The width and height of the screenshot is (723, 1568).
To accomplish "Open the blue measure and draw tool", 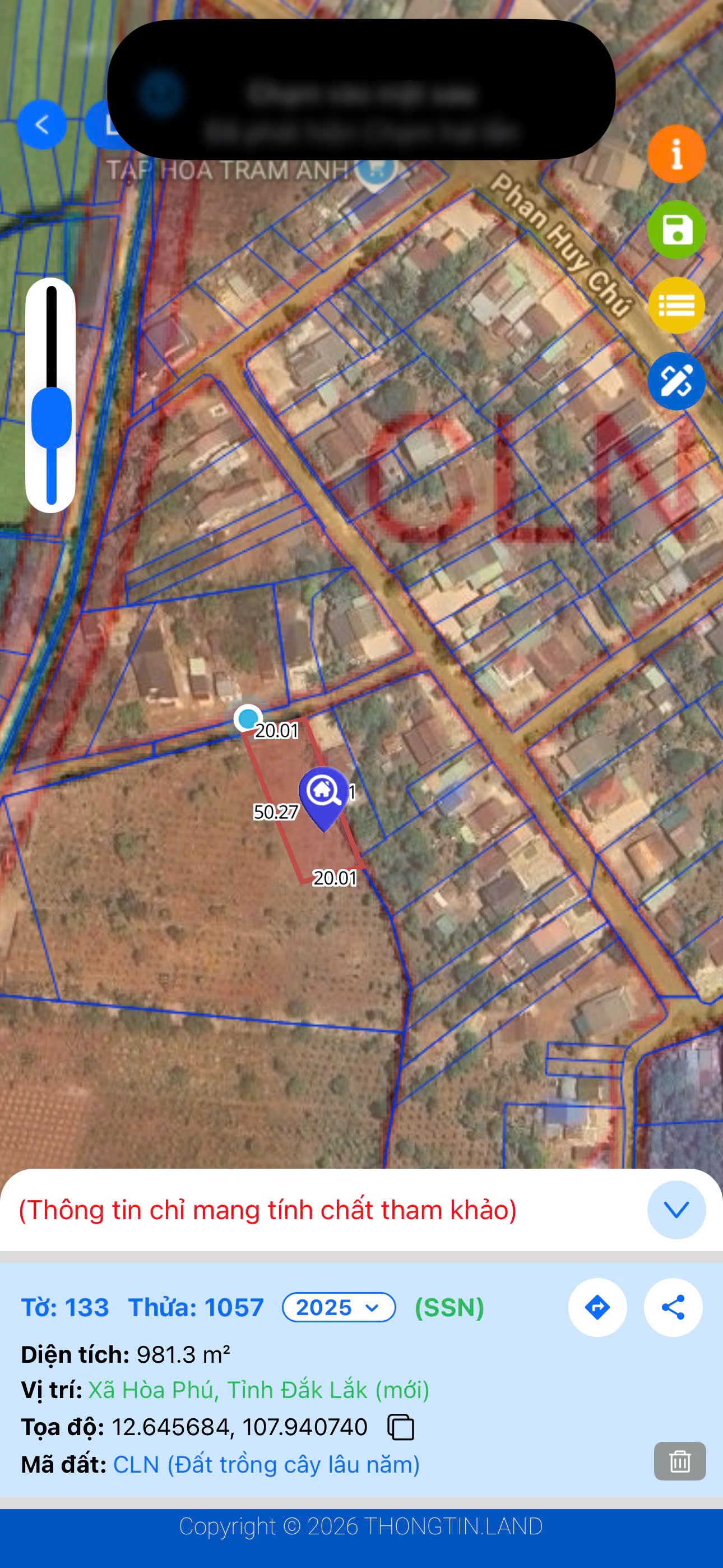I will click(x=676, y=381).
